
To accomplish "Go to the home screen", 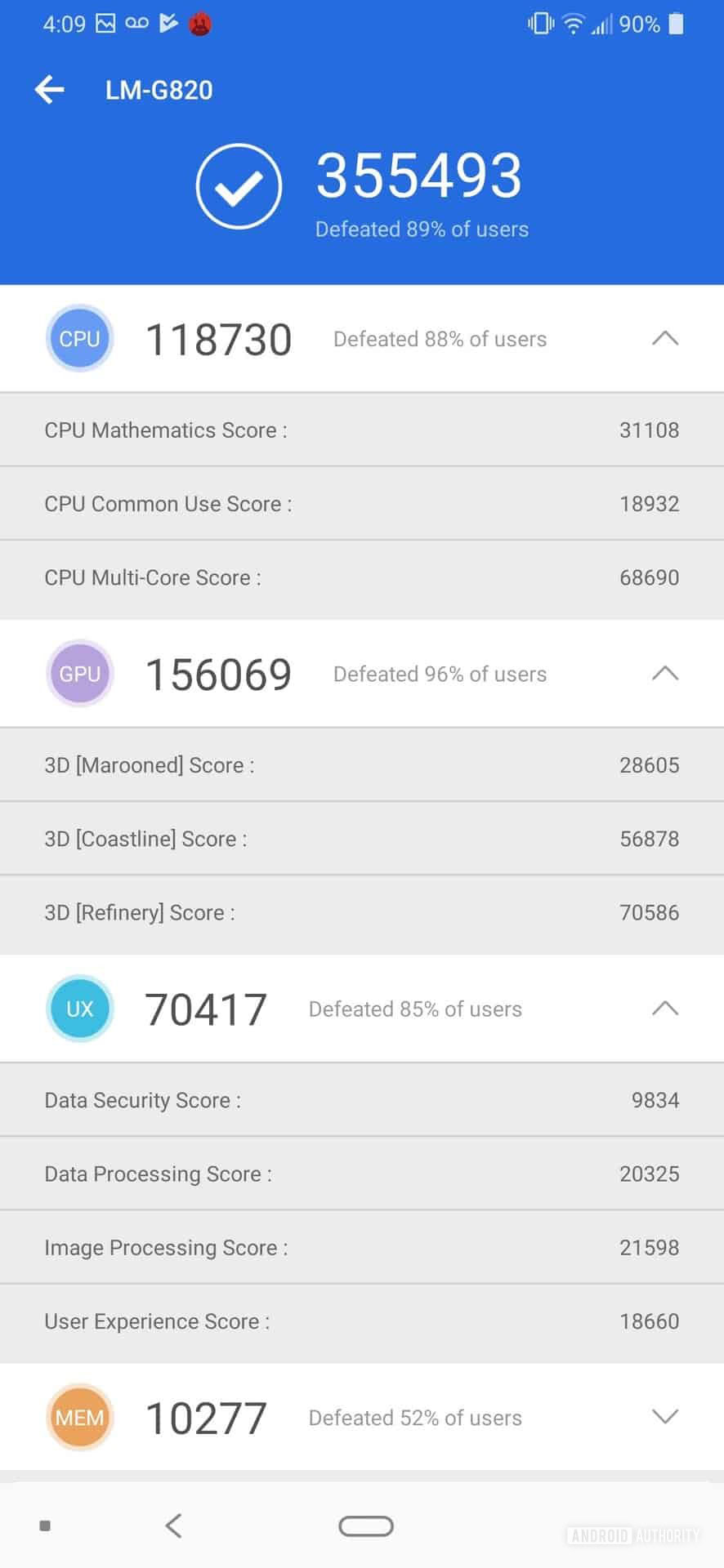I will tap(365, 1526).
